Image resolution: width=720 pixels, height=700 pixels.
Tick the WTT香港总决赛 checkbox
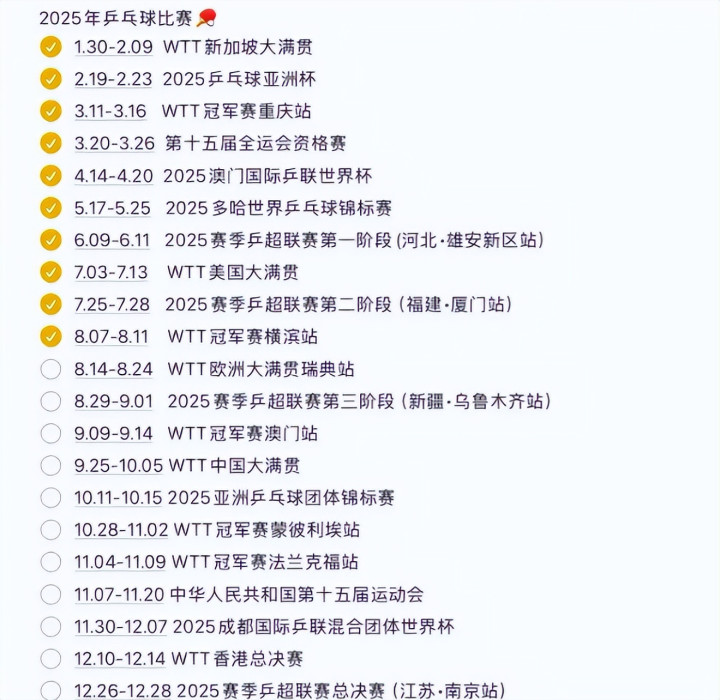pos(50,658)
